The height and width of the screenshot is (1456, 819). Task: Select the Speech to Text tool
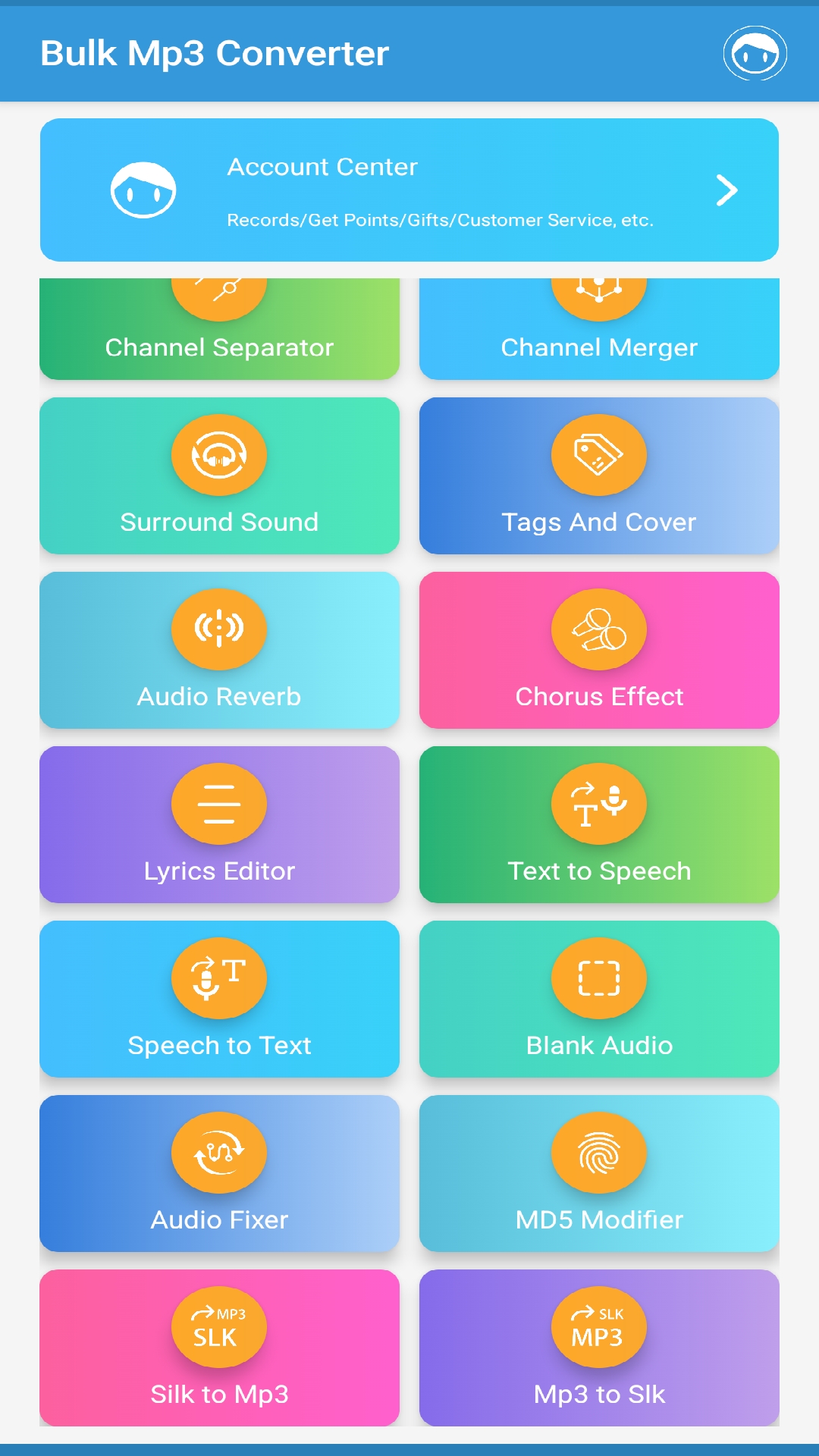coord(219,999)
